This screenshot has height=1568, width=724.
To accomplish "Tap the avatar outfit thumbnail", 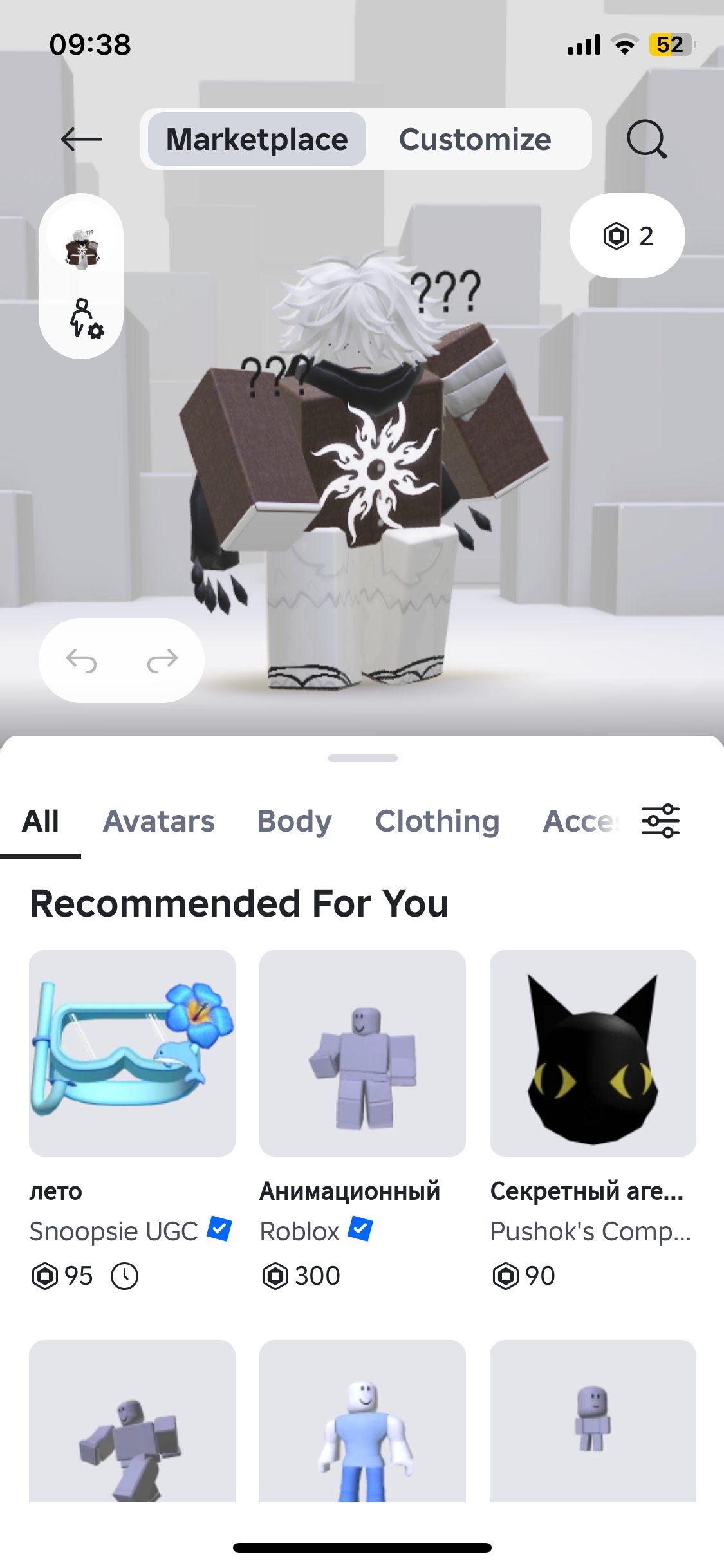I will tap(82, 248).
